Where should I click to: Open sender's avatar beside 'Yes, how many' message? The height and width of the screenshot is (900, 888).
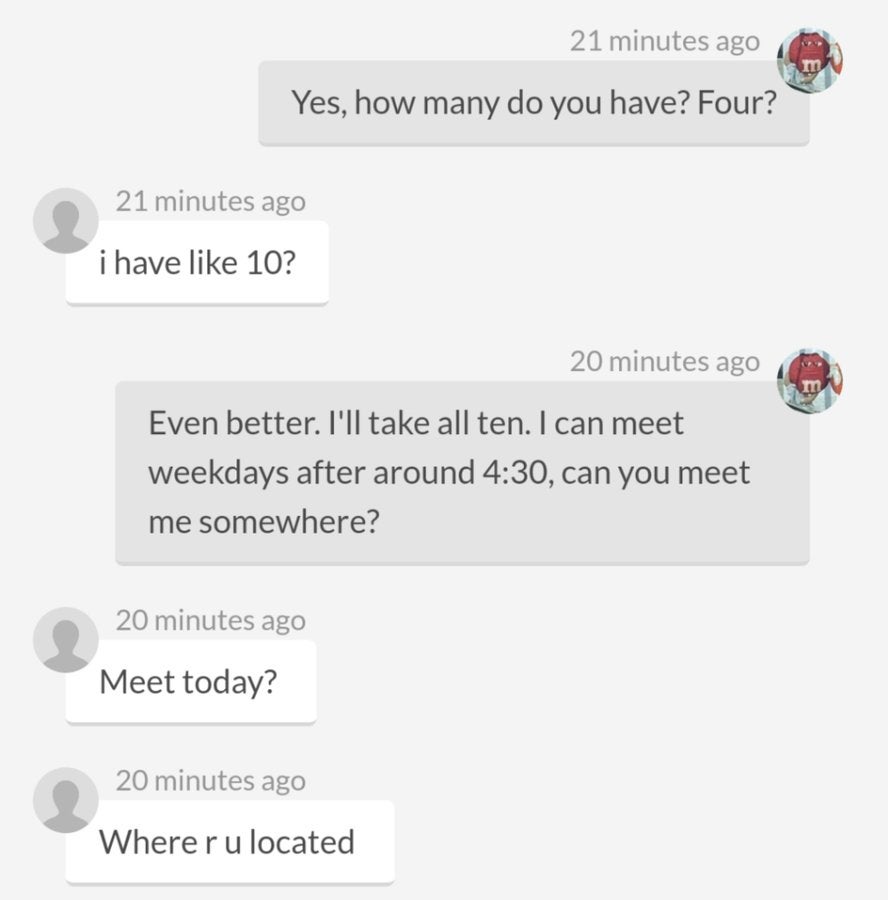809,60
